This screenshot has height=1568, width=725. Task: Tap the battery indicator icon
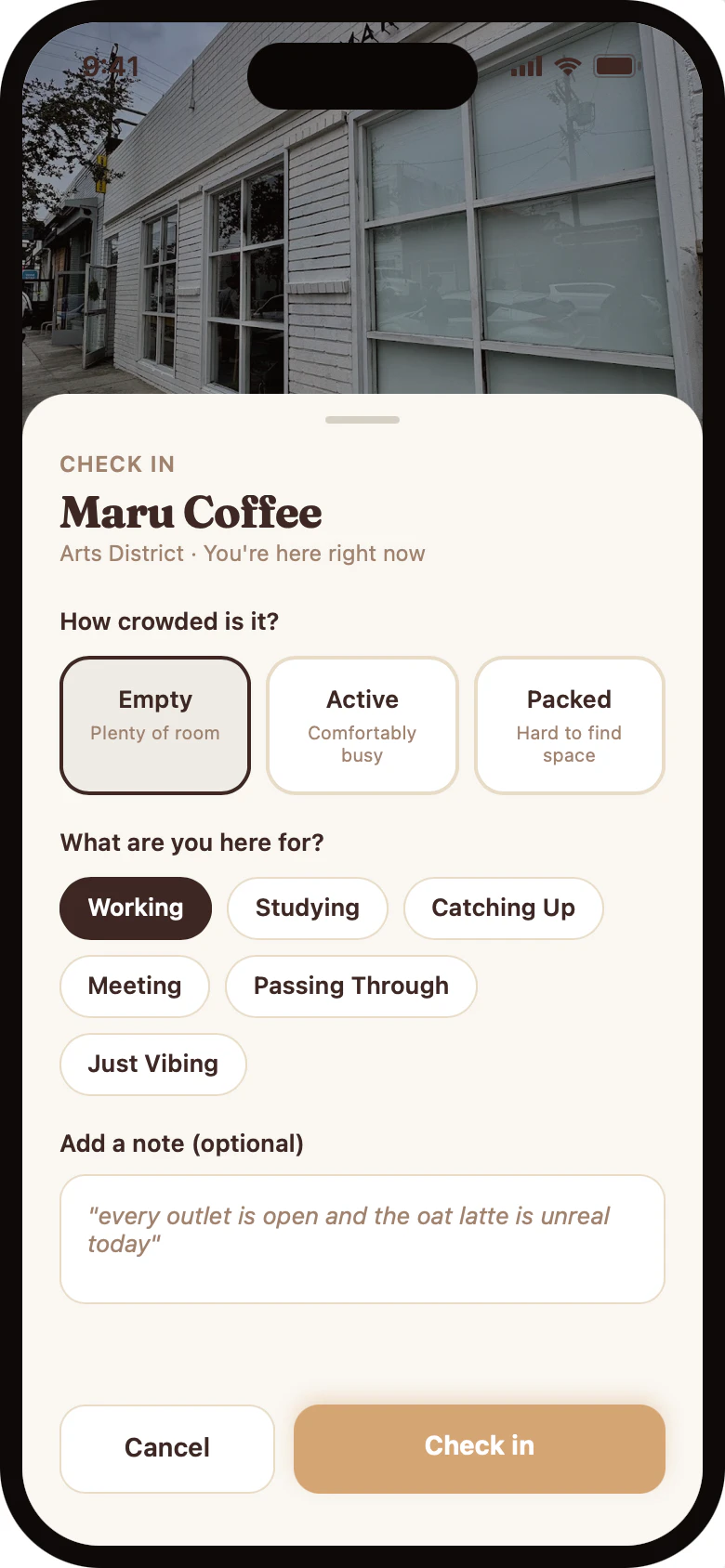614,66
